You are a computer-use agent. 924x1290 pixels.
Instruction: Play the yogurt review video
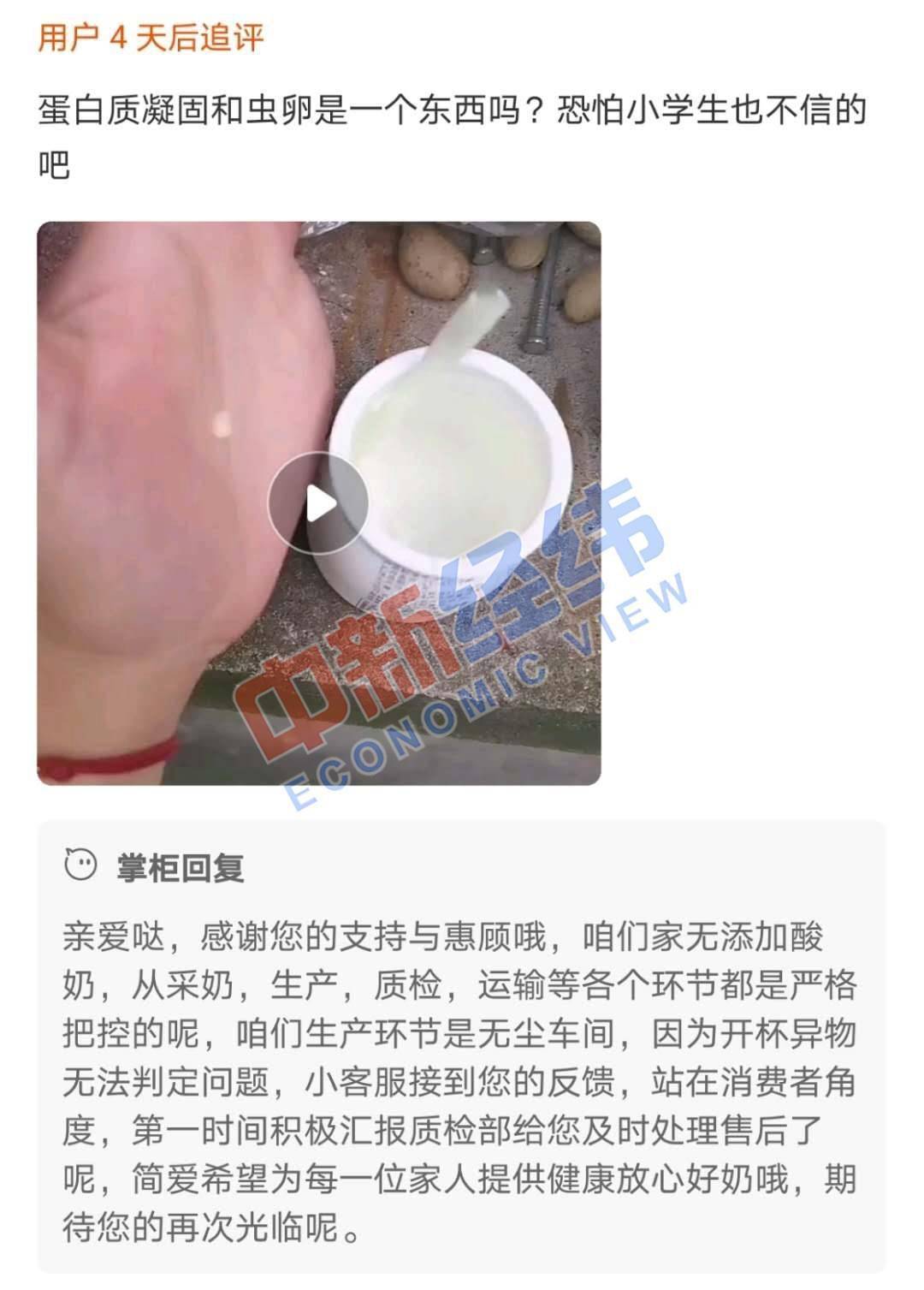(x=318, y=503)
